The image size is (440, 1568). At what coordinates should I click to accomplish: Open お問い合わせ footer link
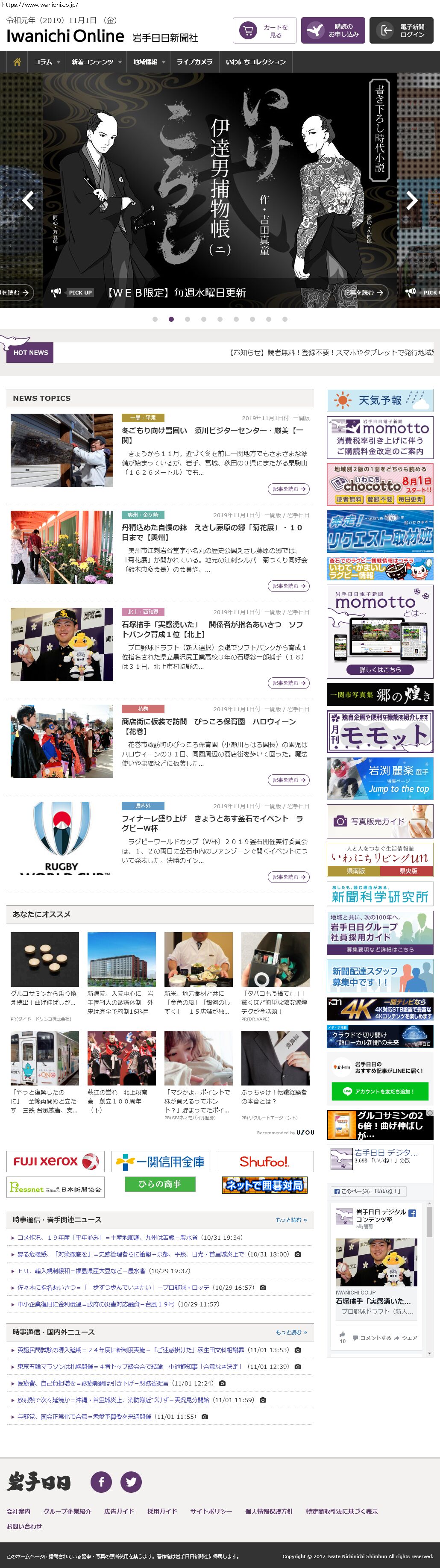click(x=24, y=1526)
